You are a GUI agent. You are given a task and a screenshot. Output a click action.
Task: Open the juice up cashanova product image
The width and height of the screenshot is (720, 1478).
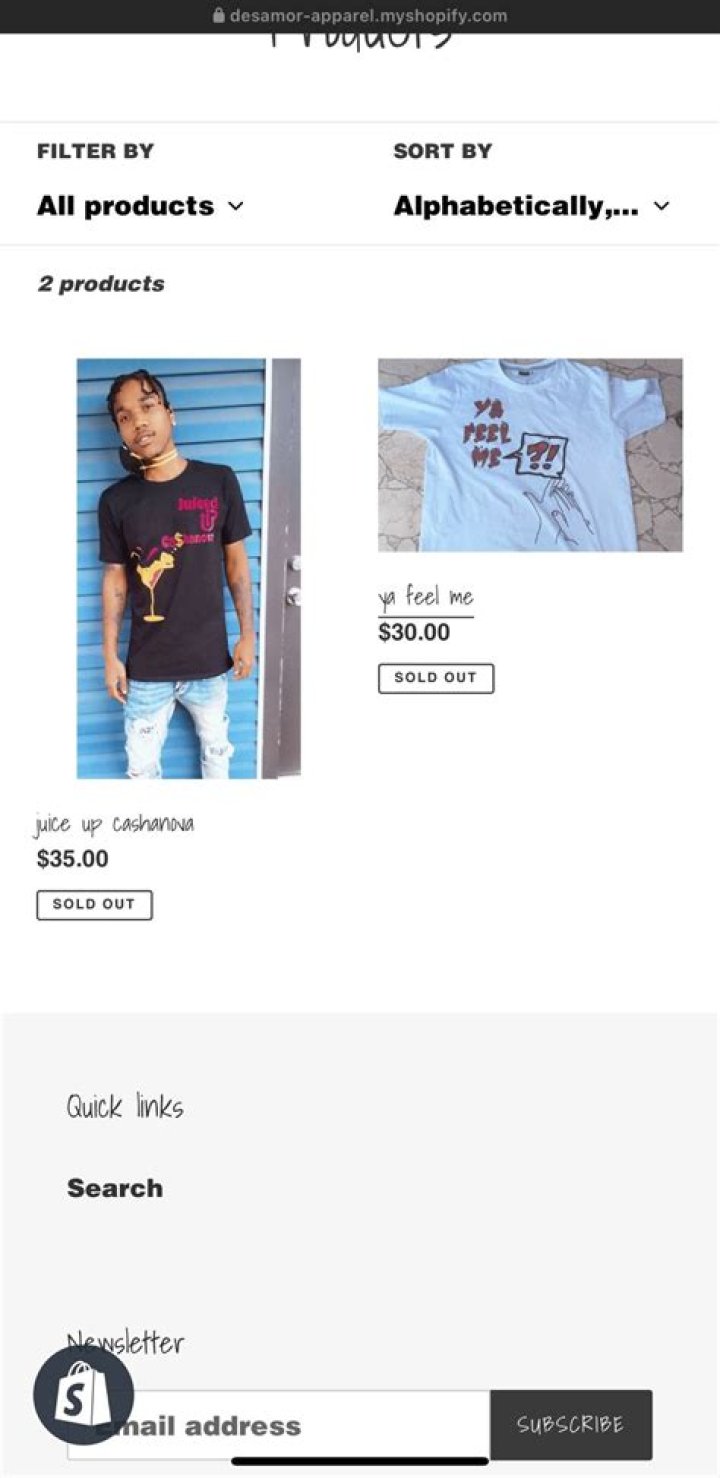pyautogui.click(x=188, y=568)
